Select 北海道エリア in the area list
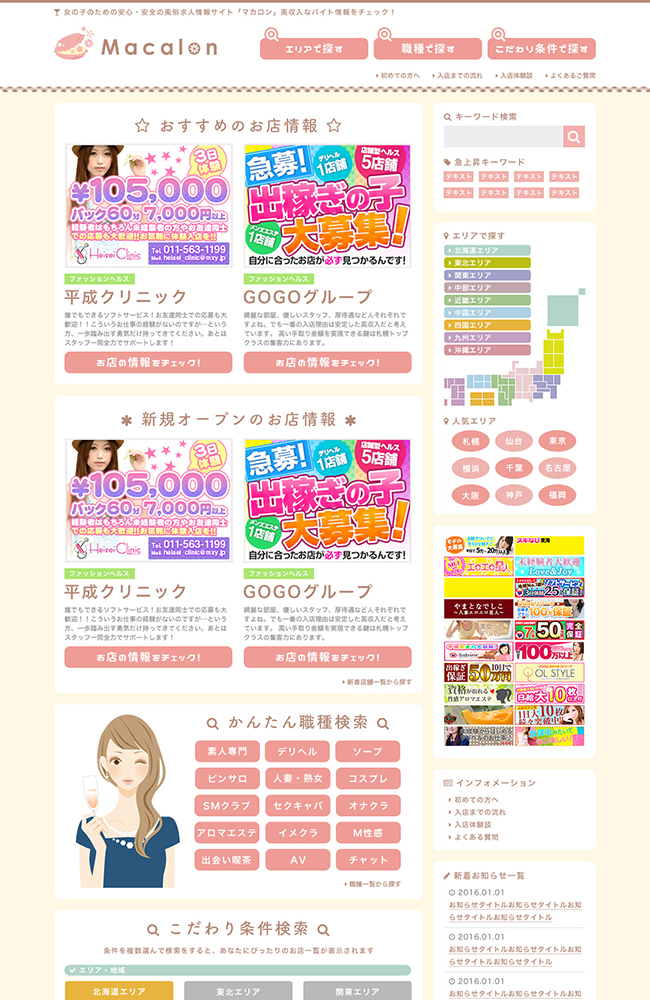The image size is (650, 1000). pyautogui.click(x=487, y=250)
